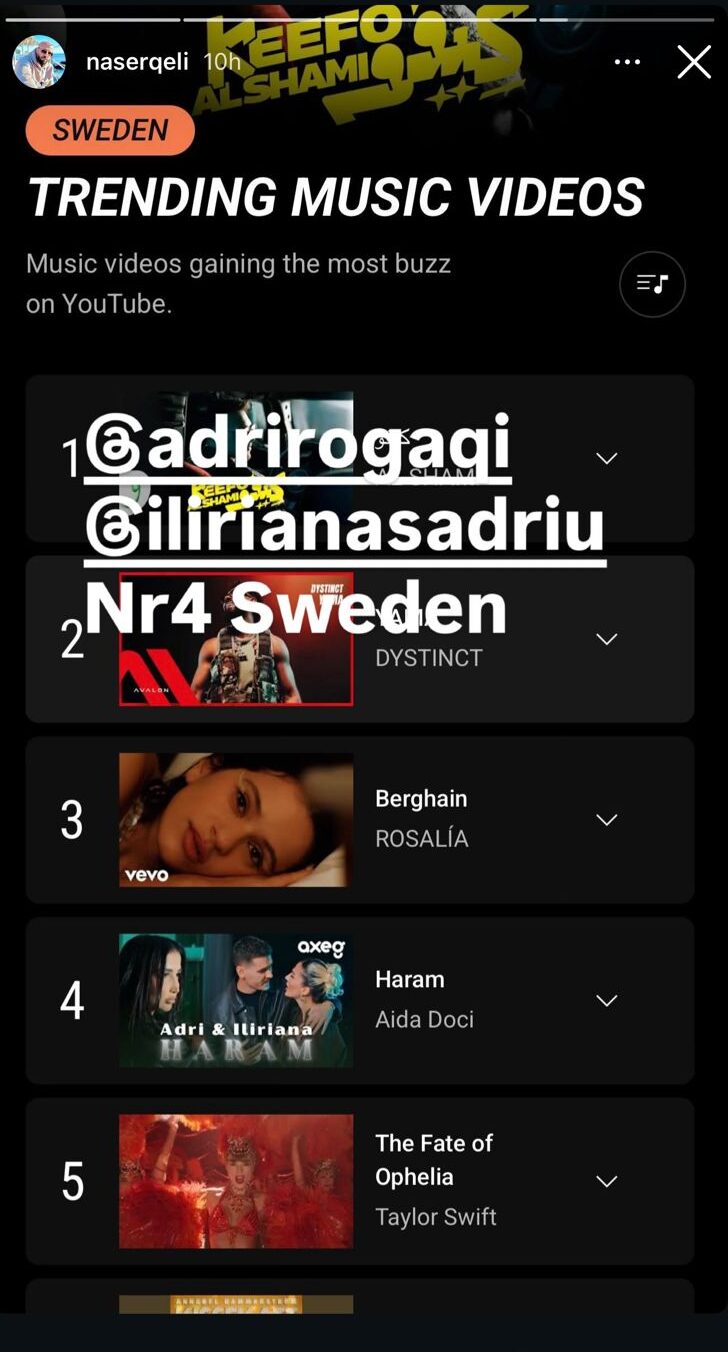728x1352 pixels.
Task: Open the @ilirianasadriu mention
Action: (345, 525)
